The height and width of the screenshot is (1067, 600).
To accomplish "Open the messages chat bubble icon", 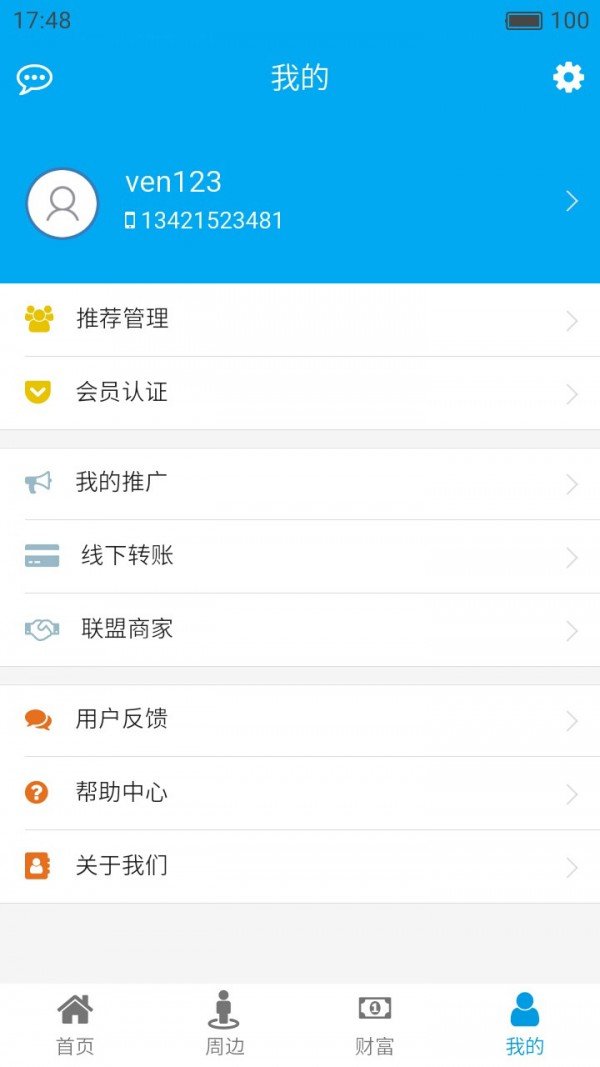I will (x=35, y=78).
